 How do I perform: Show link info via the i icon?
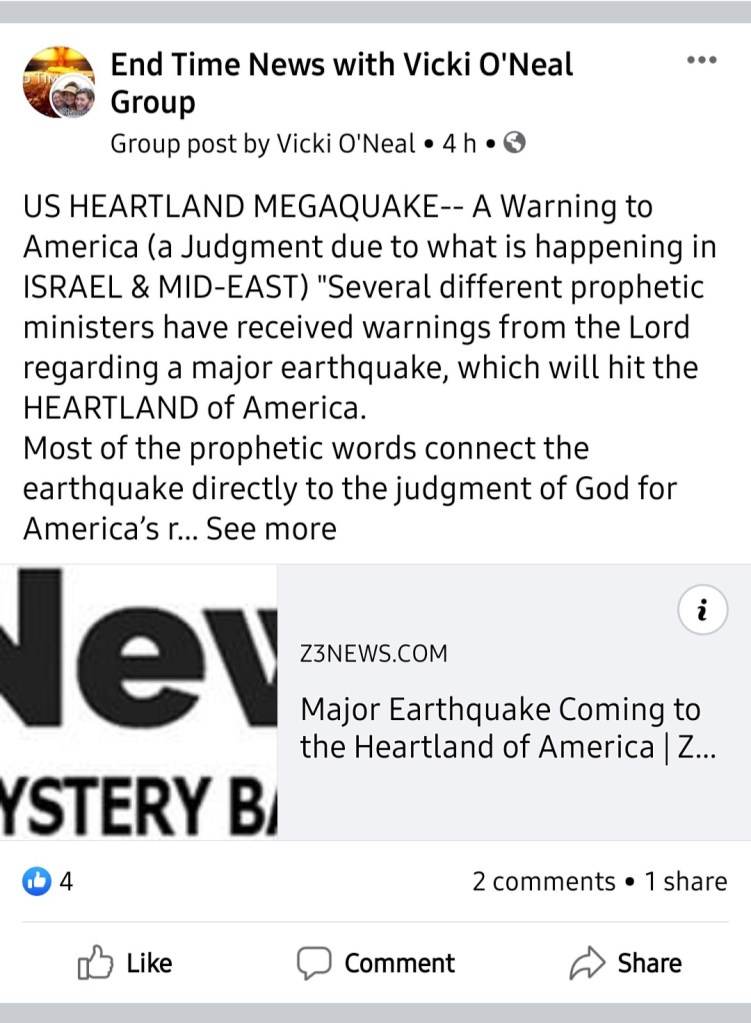click(702, 610)
